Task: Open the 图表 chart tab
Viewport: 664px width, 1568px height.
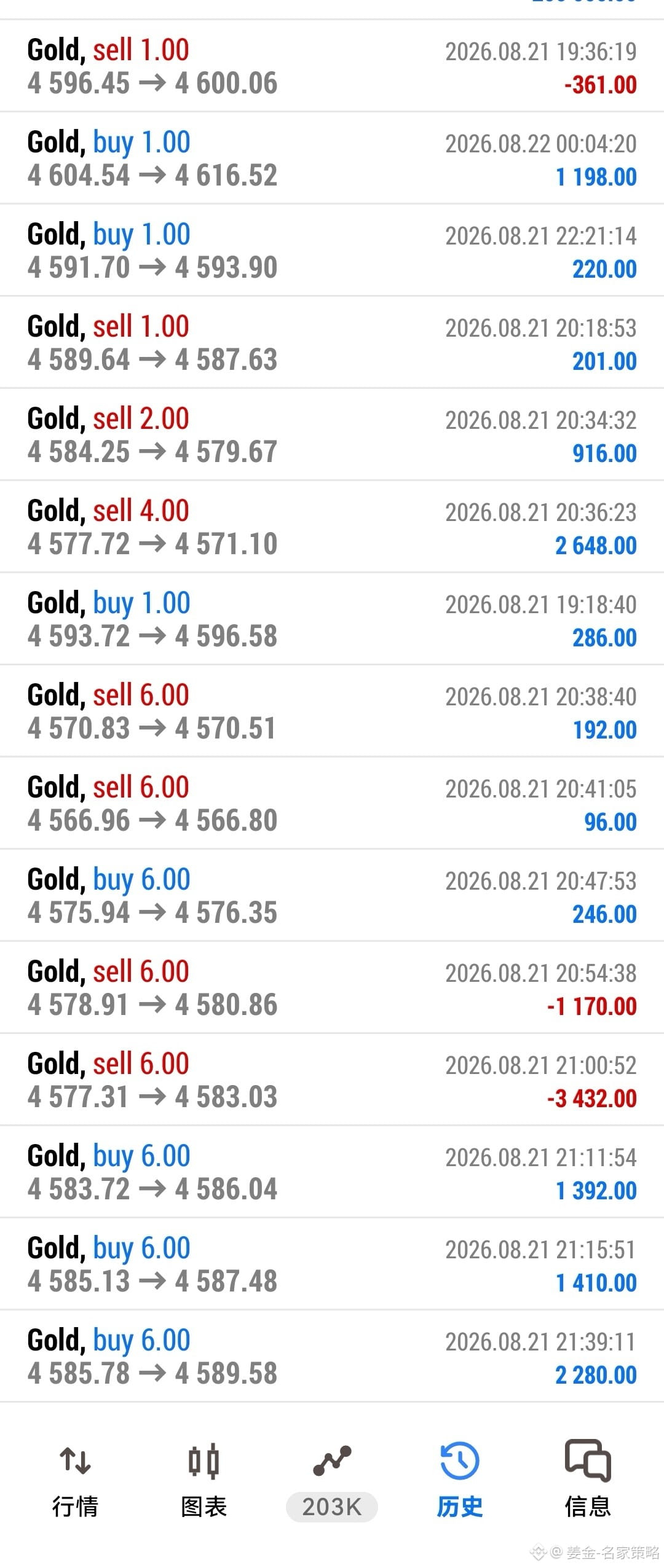Action: [204, 1481]
